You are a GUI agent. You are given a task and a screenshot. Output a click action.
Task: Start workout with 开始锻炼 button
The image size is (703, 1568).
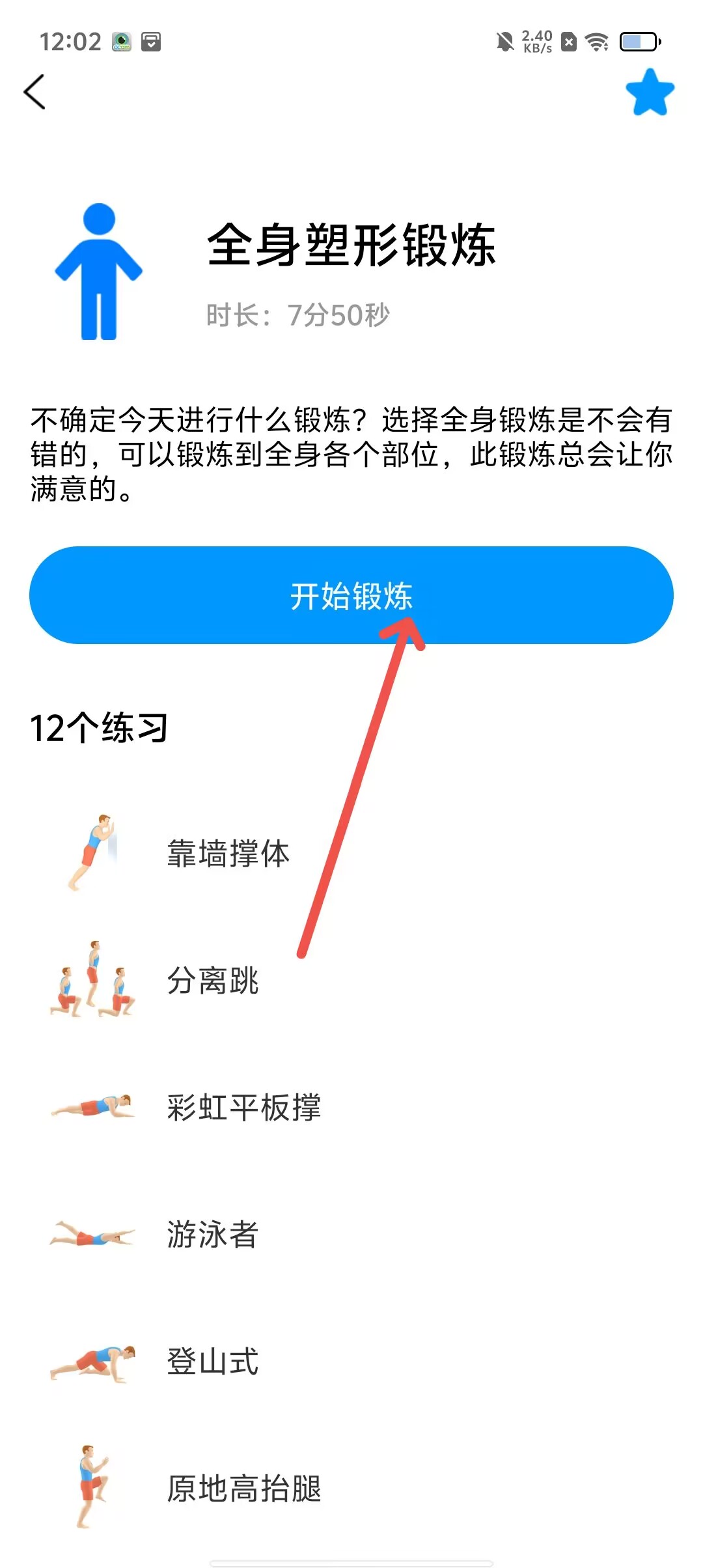tap(351, 595)
